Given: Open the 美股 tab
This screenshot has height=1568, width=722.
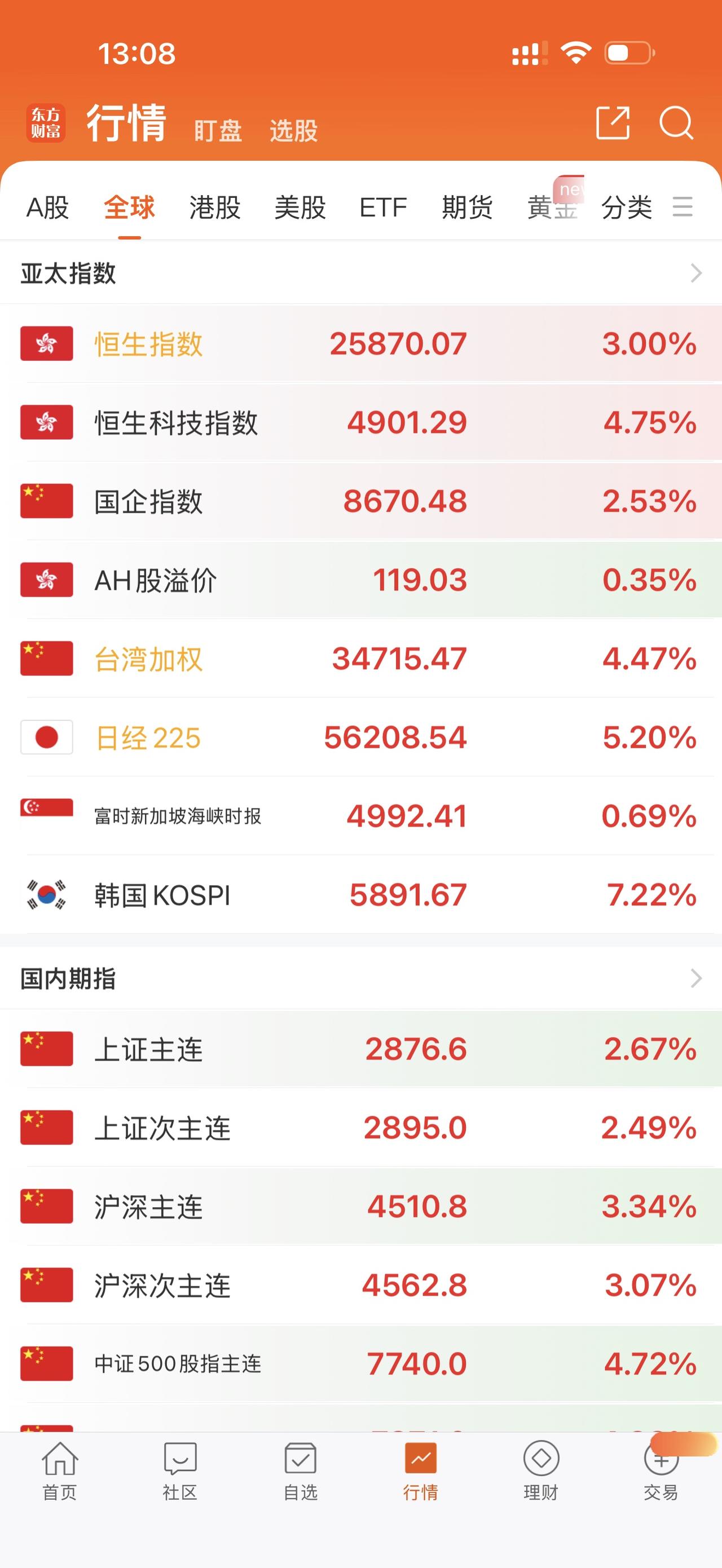Looking at the screenshot, I should pos(301,208).
